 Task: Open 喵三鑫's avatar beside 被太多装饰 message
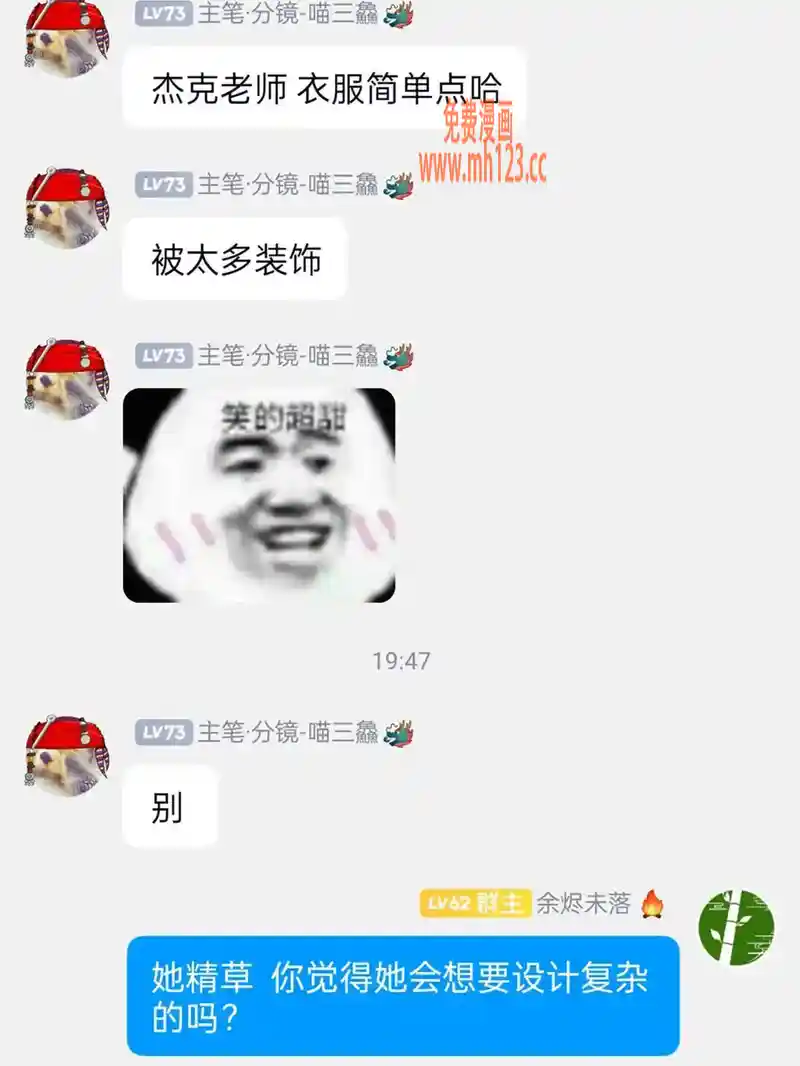click(x=66, y=207)
